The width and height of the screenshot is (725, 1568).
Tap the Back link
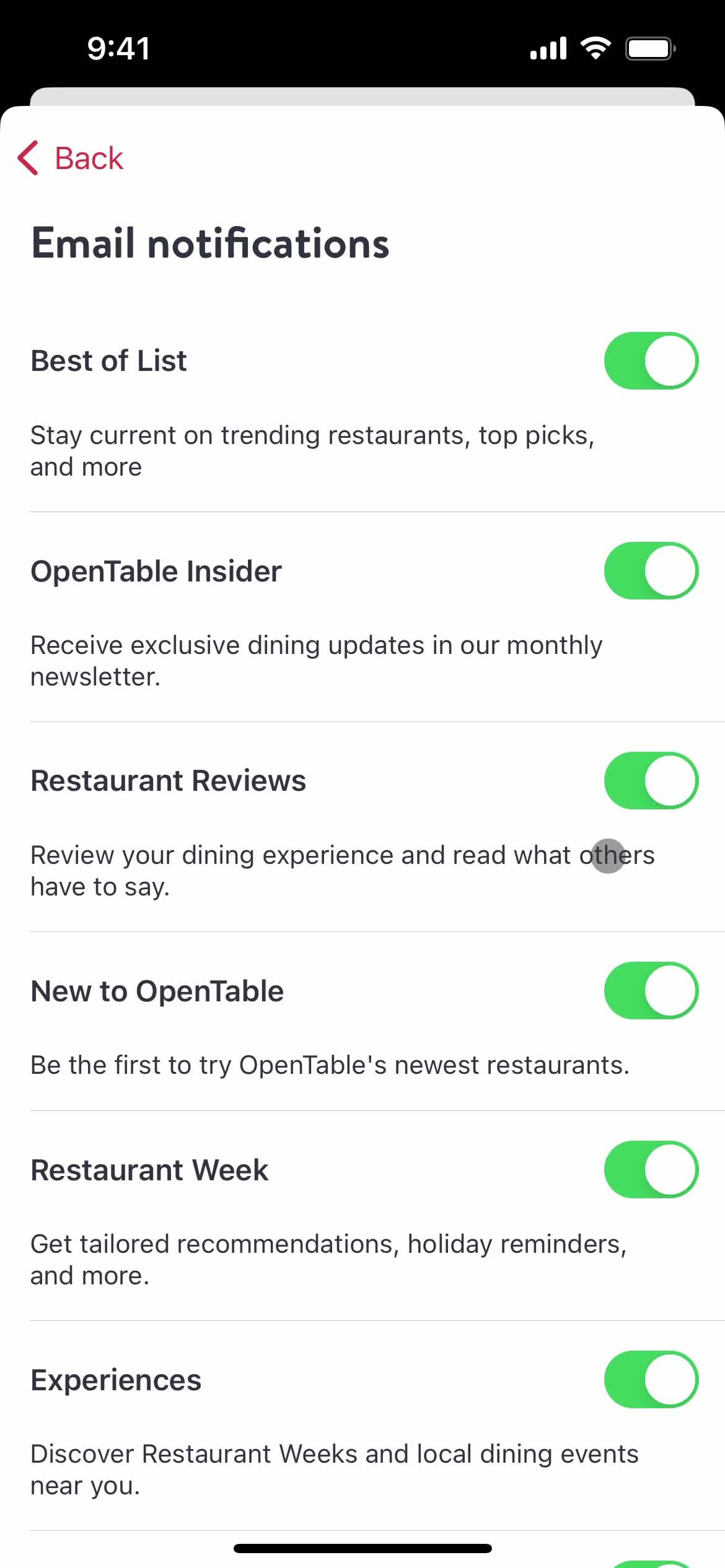tap(89, 158)
